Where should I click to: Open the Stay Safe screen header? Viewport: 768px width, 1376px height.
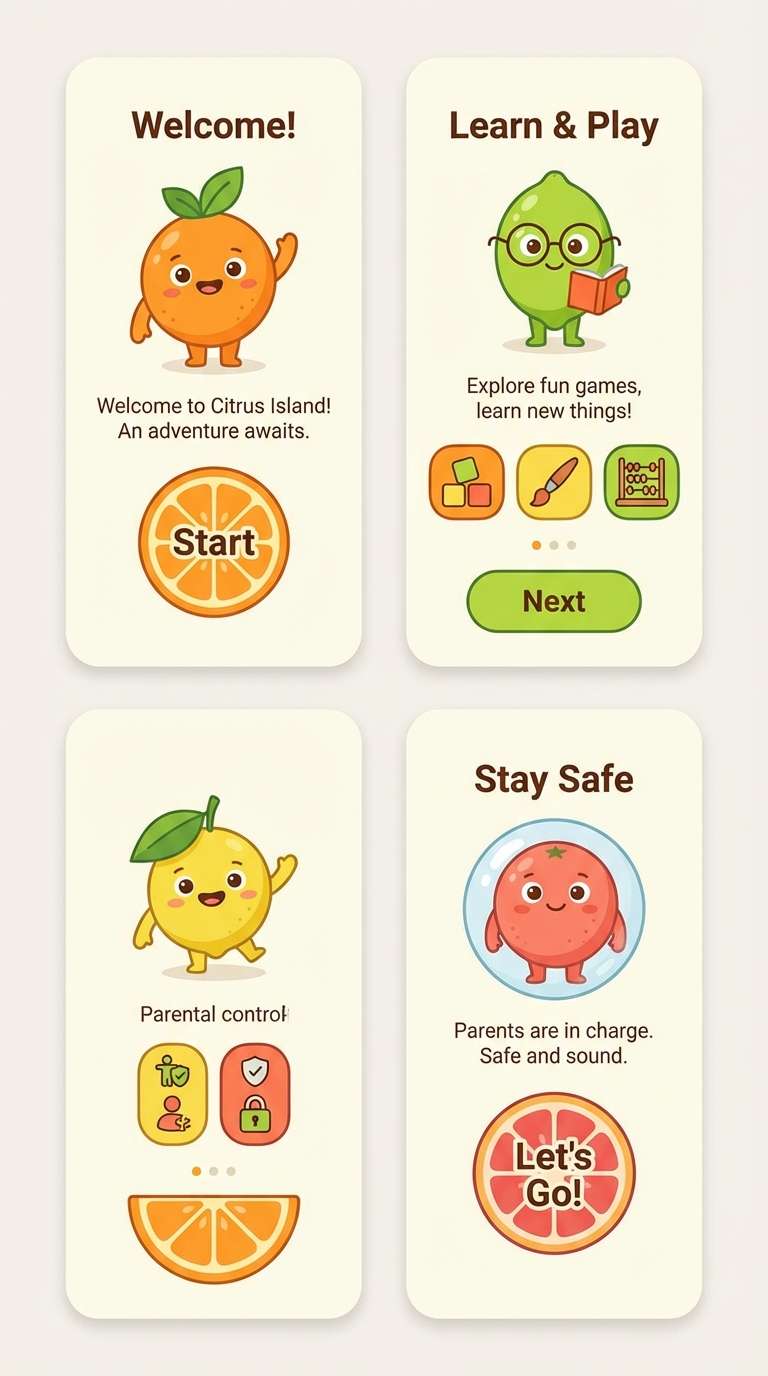[x=553, y=778]
